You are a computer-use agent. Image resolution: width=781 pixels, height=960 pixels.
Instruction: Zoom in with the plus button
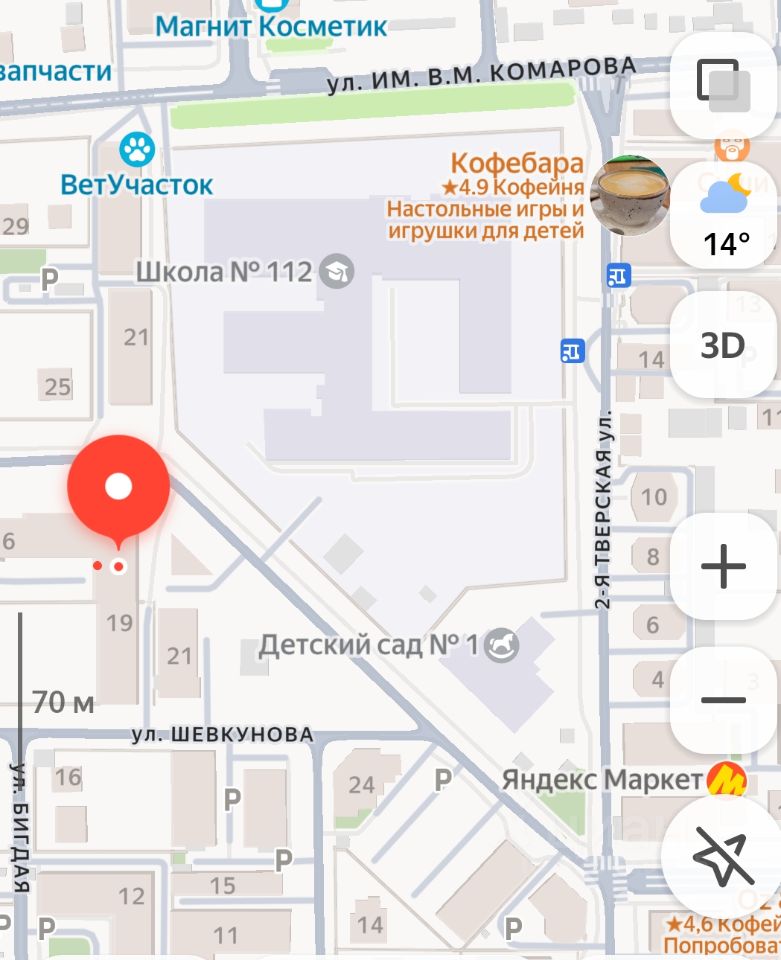724,567
